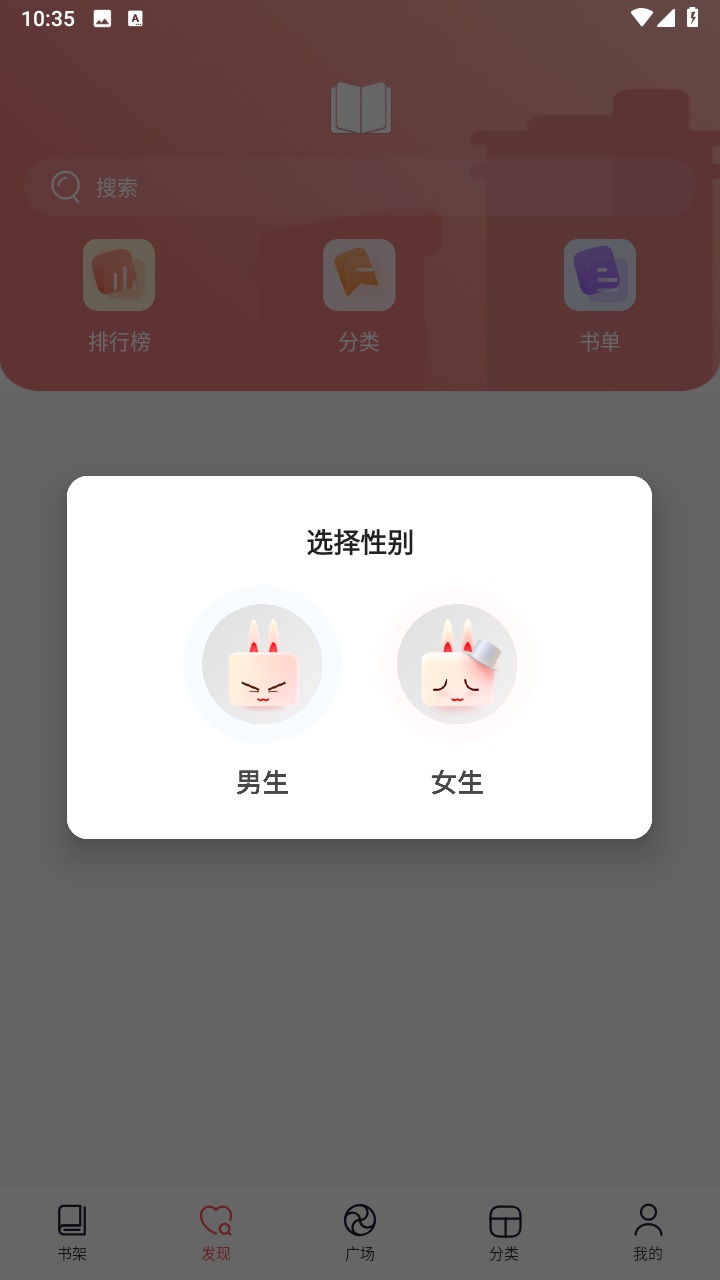Open the 书架 bookshelf icon
This screenshot has height=1280, width=720.
click(x=71, y=1219)
